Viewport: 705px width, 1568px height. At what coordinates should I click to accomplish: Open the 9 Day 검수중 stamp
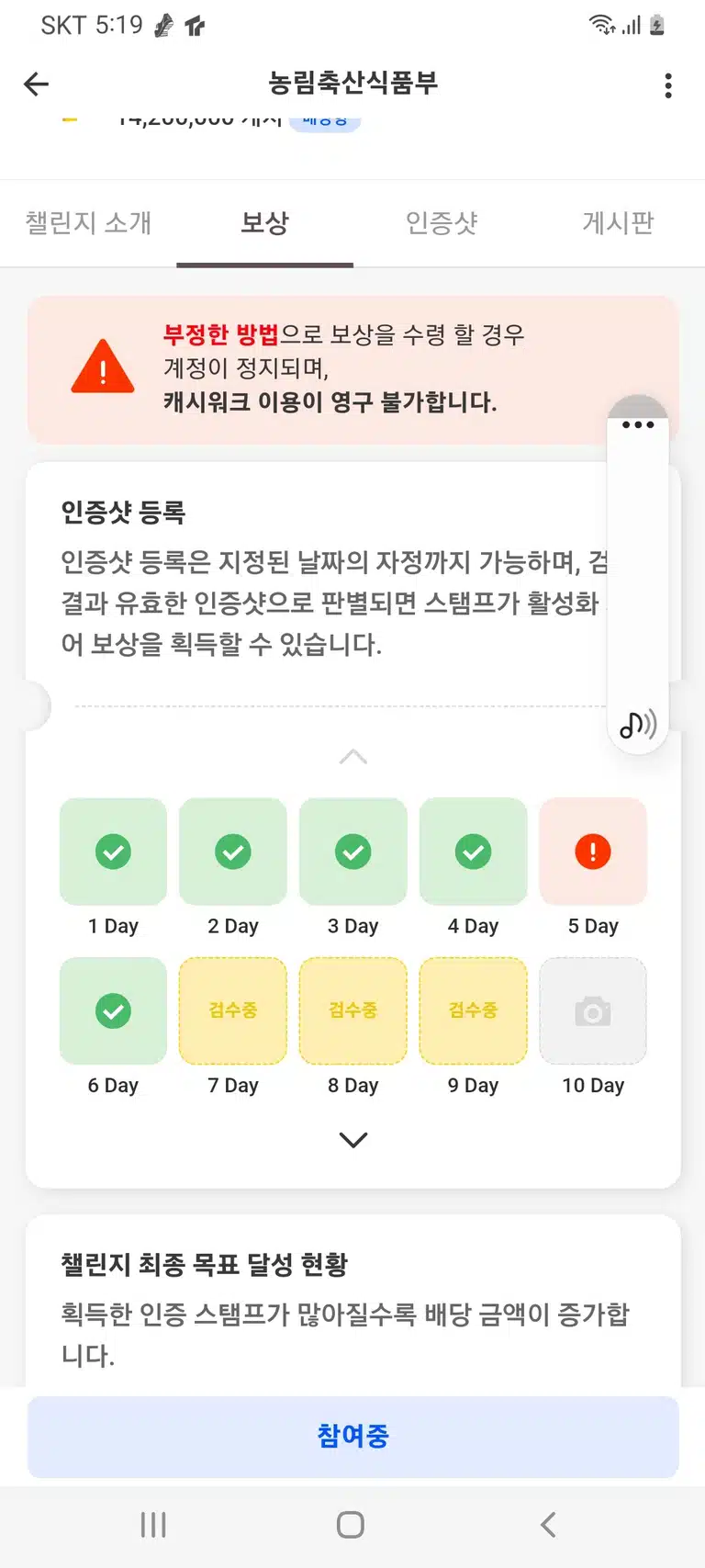pos(474,1011)
